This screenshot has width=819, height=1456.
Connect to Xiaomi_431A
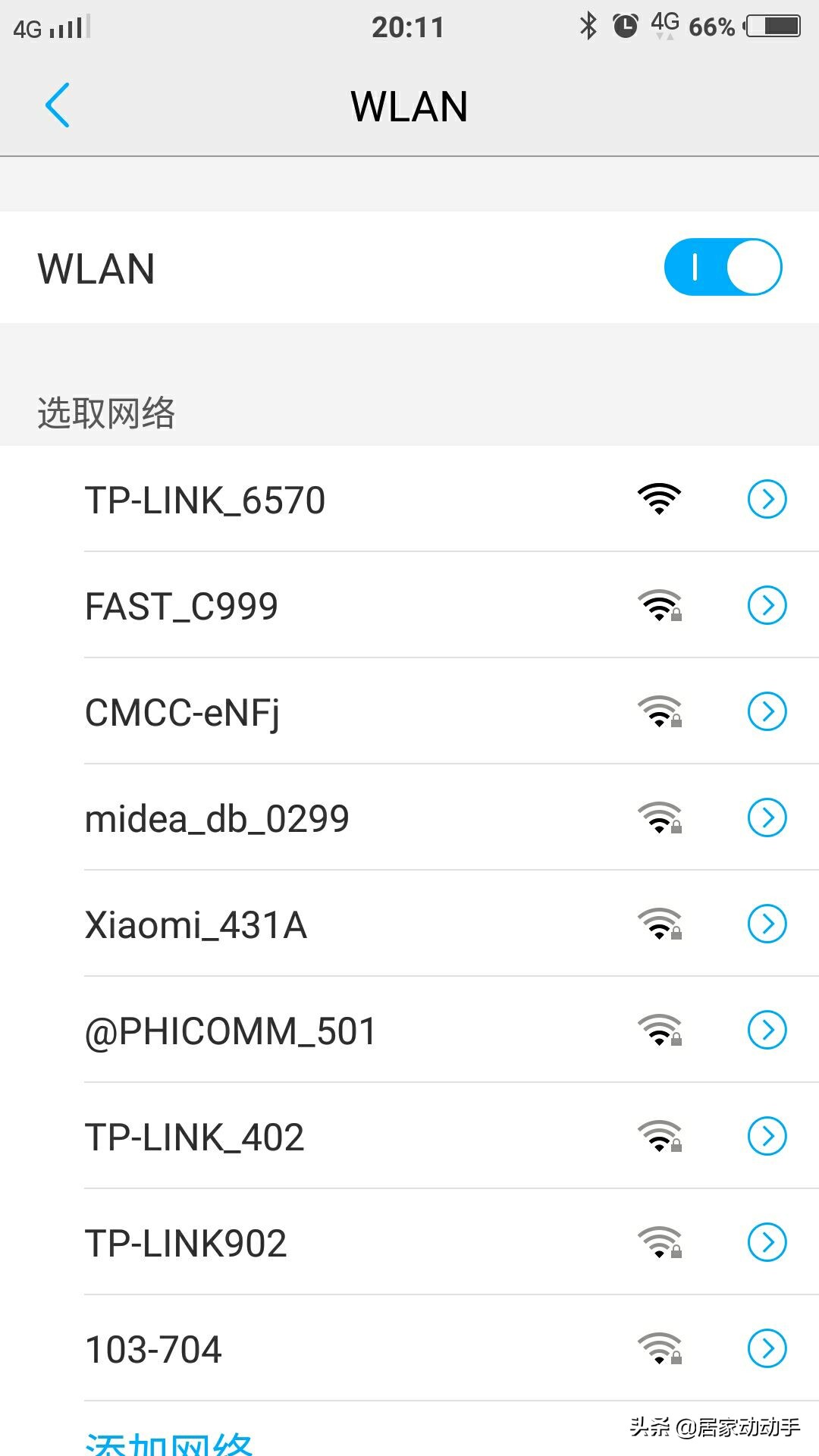(x=196, y=925)
